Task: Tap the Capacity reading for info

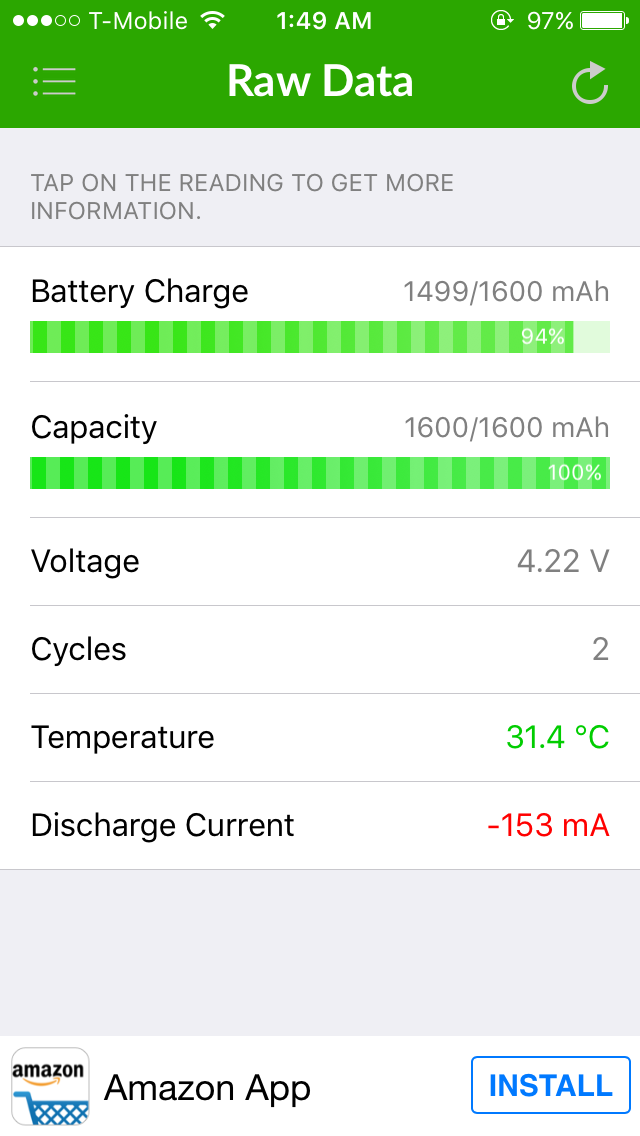Action: click(320, 450)
